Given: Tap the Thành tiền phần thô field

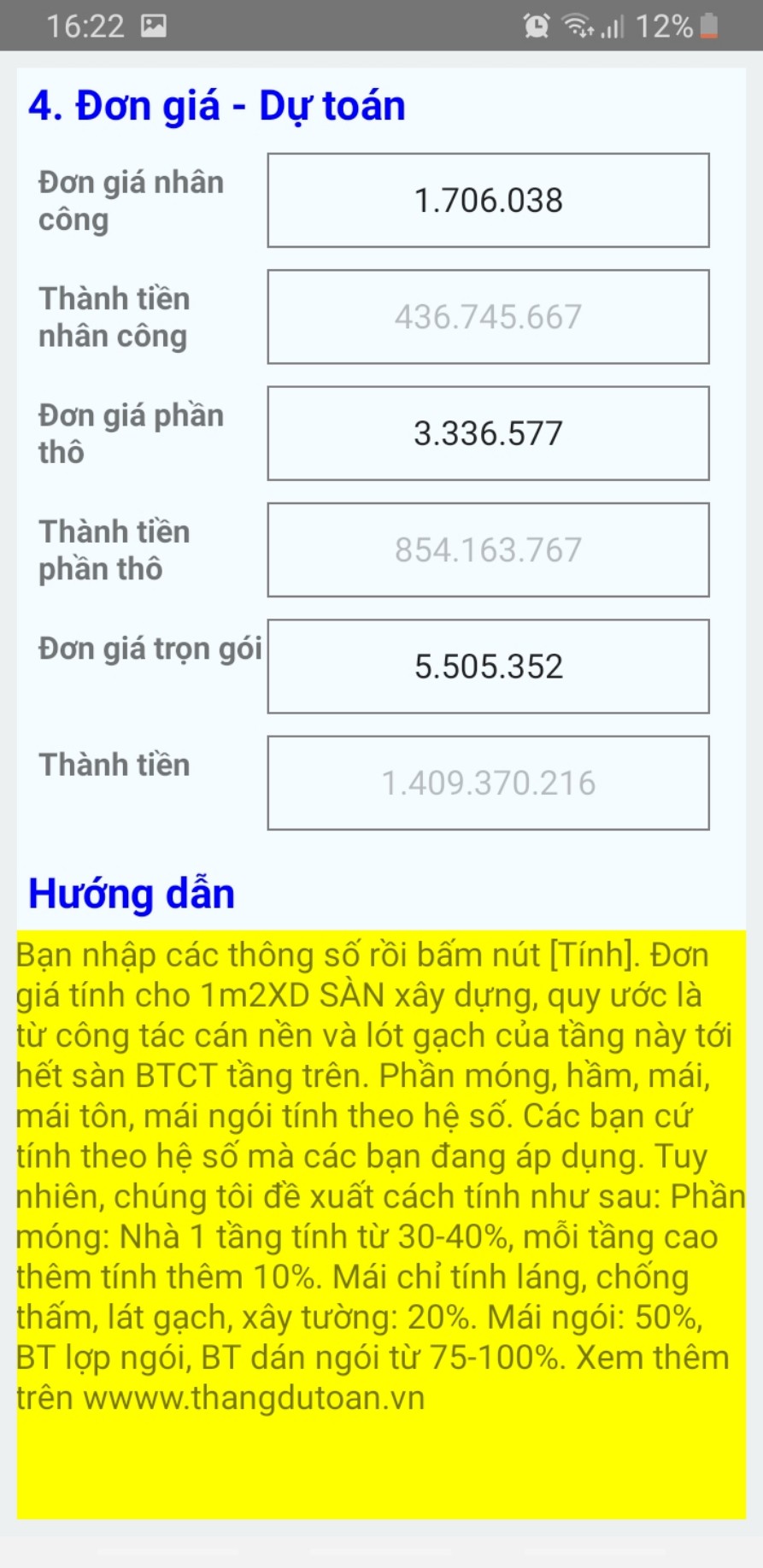Looking at the screenshot, I should [x=488, y=550].
